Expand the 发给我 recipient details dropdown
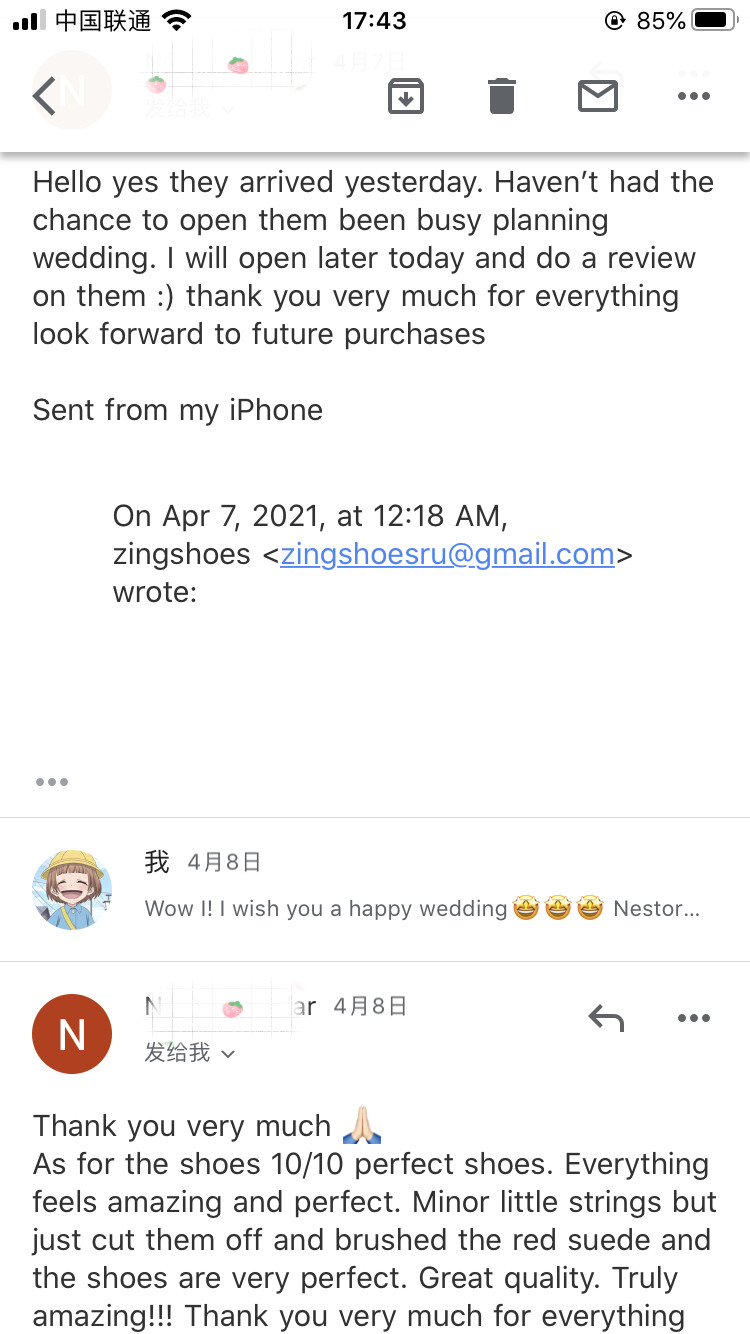Image resolution: width=750 pixels, height=1334 pixels. coord(190,1052)
